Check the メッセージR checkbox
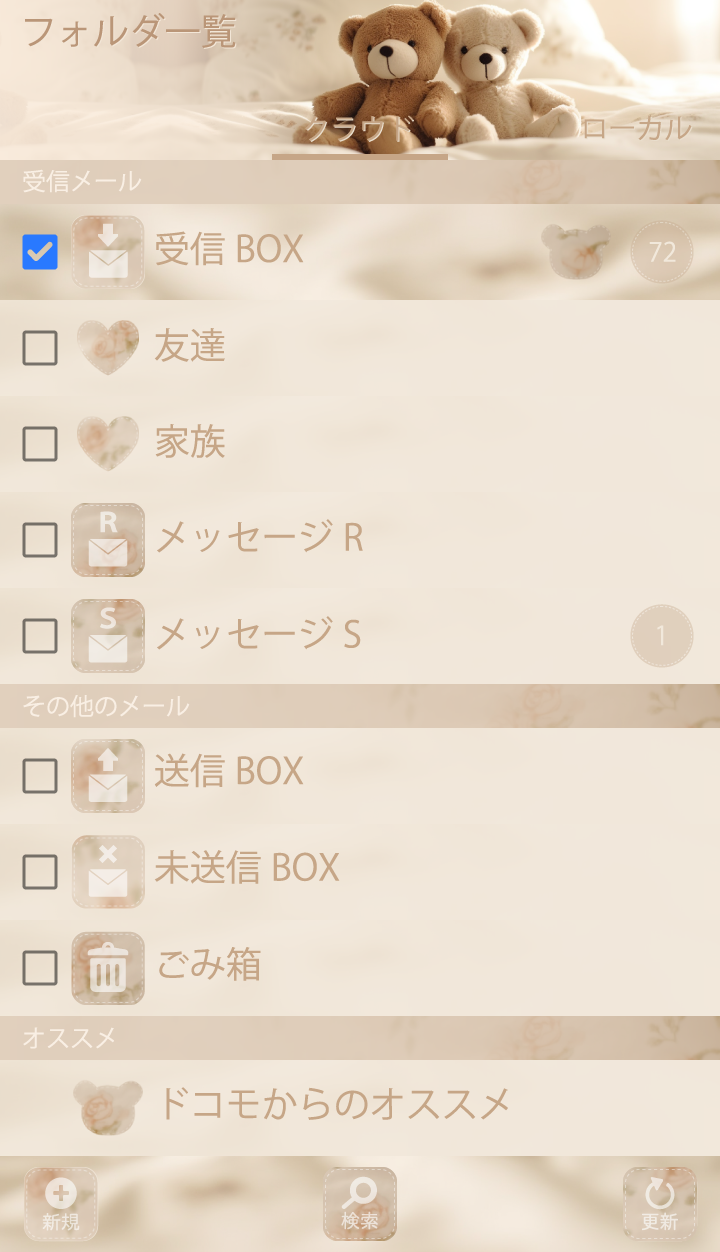Viewport: 720px width, 1252px height. pos(40,540)
